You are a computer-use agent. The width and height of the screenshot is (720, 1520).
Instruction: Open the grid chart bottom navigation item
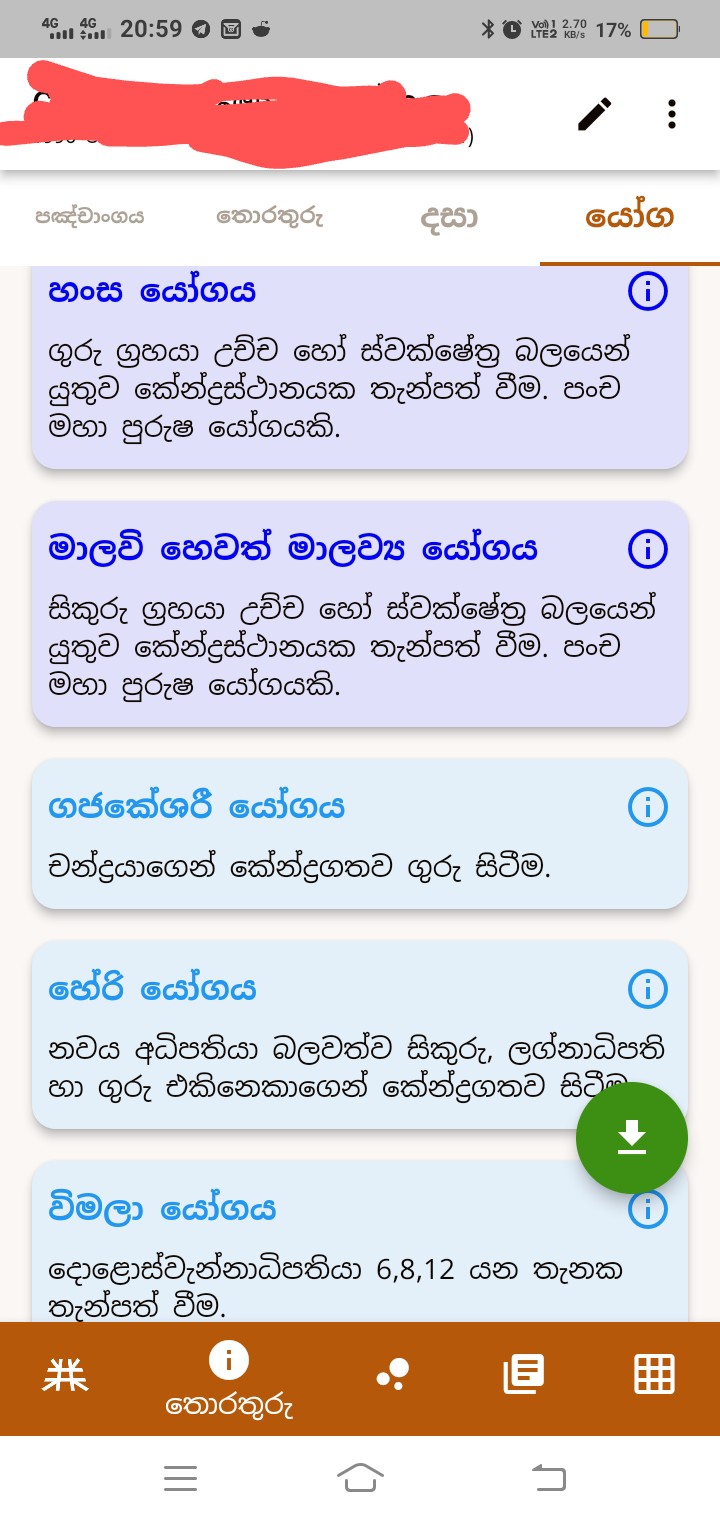pyautogui.click(x=655, y=1375)
